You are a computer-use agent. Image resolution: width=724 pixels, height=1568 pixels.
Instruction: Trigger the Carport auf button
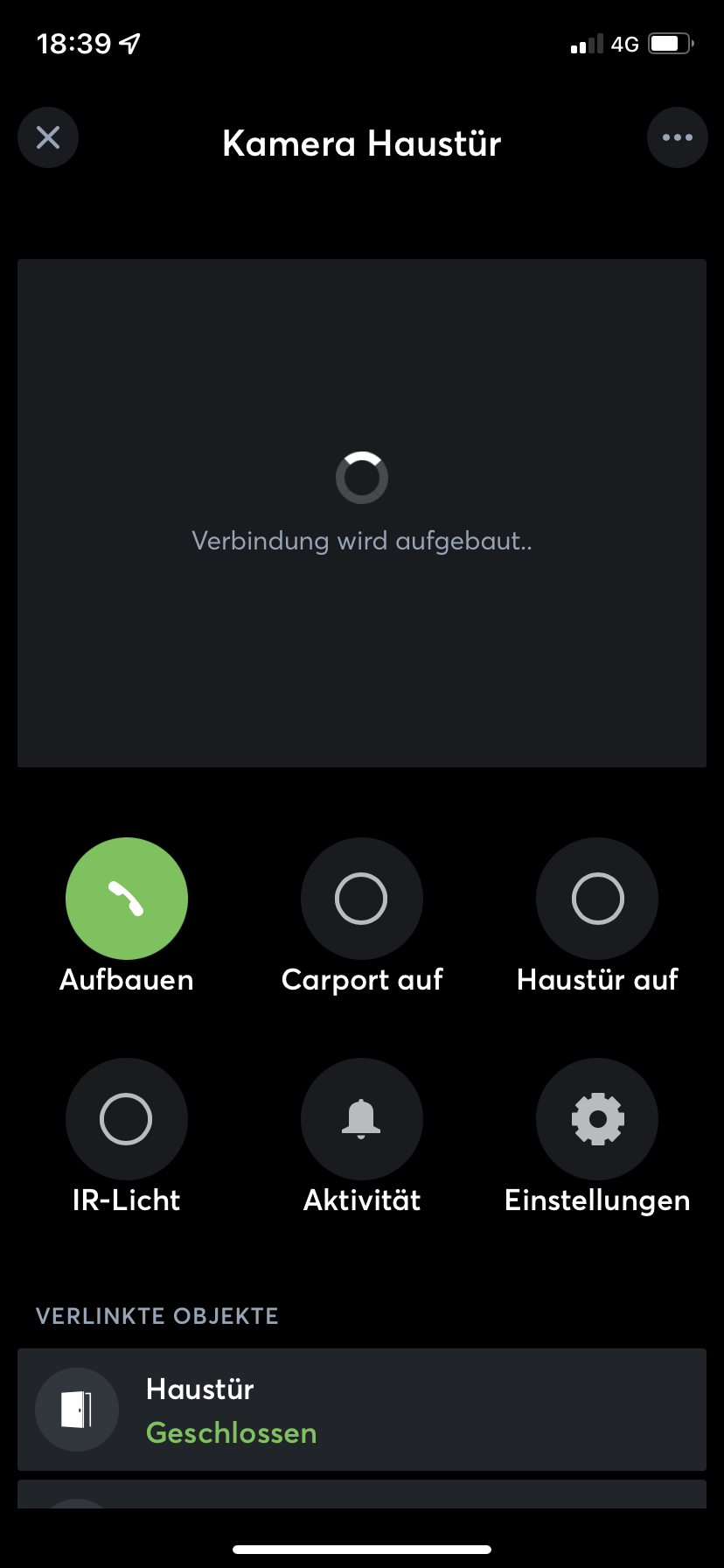362,899
